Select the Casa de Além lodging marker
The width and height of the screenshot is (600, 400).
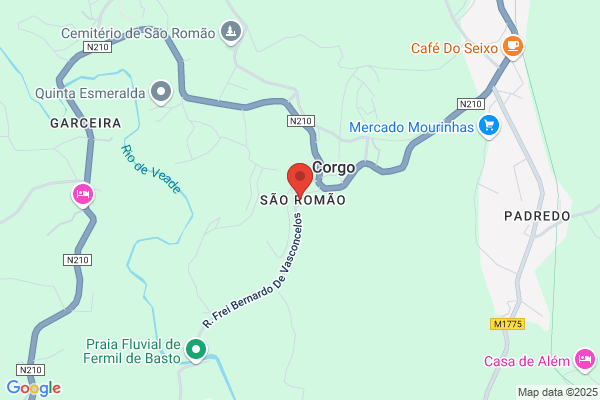click(x=585, y=360)
